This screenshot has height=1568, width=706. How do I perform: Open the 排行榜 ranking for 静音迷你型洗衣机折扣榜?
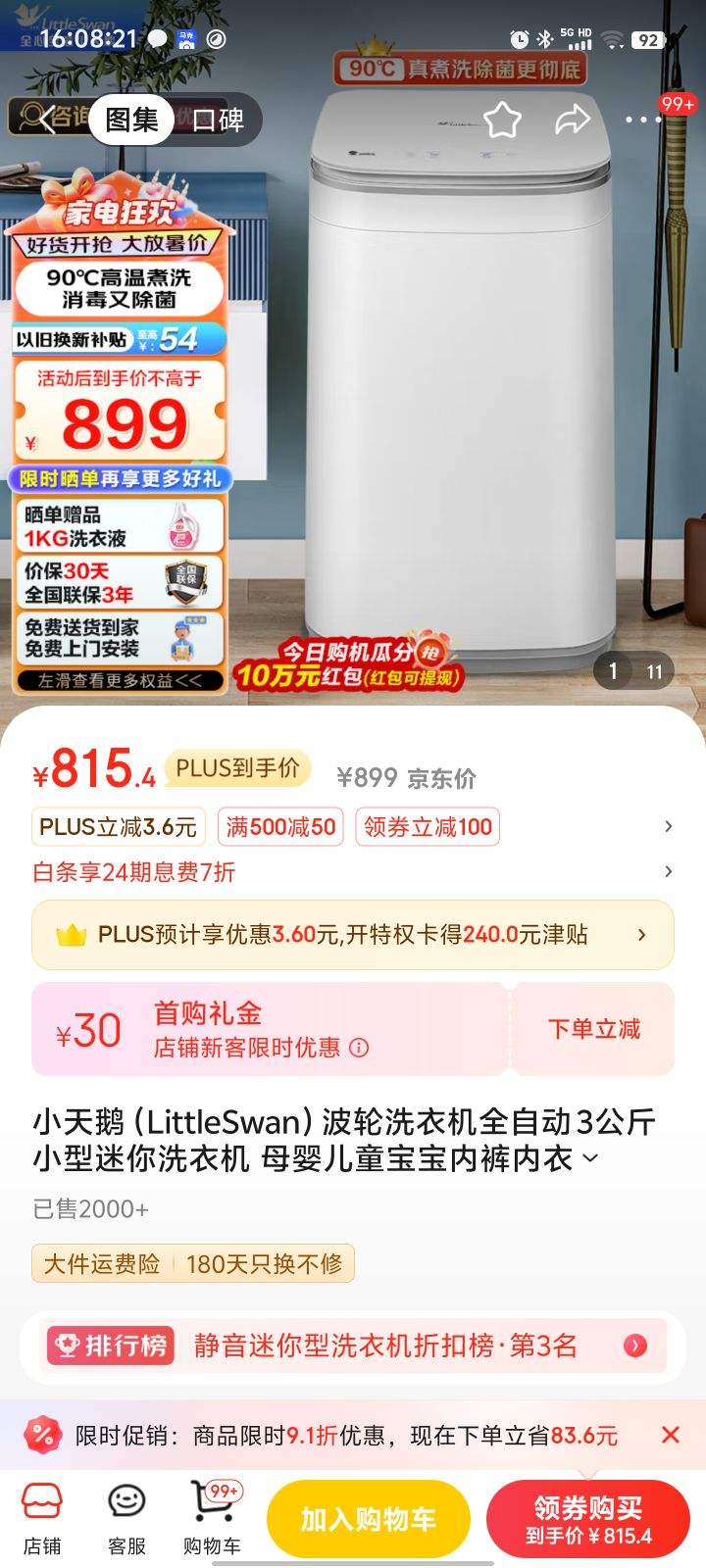(353, 1346)
